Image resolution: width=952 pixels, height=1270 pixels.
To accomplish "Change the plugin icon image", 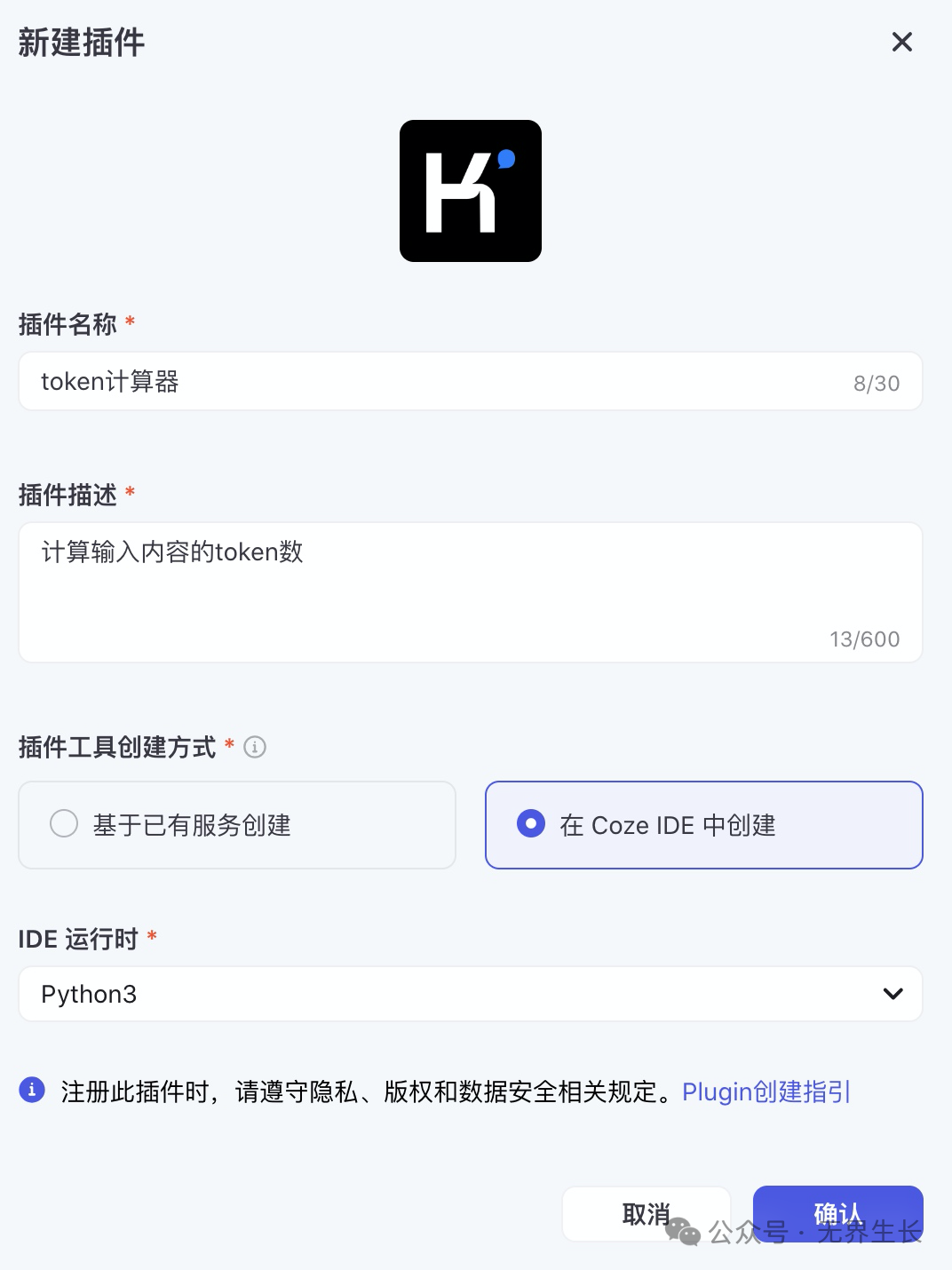I will point(470,191).
